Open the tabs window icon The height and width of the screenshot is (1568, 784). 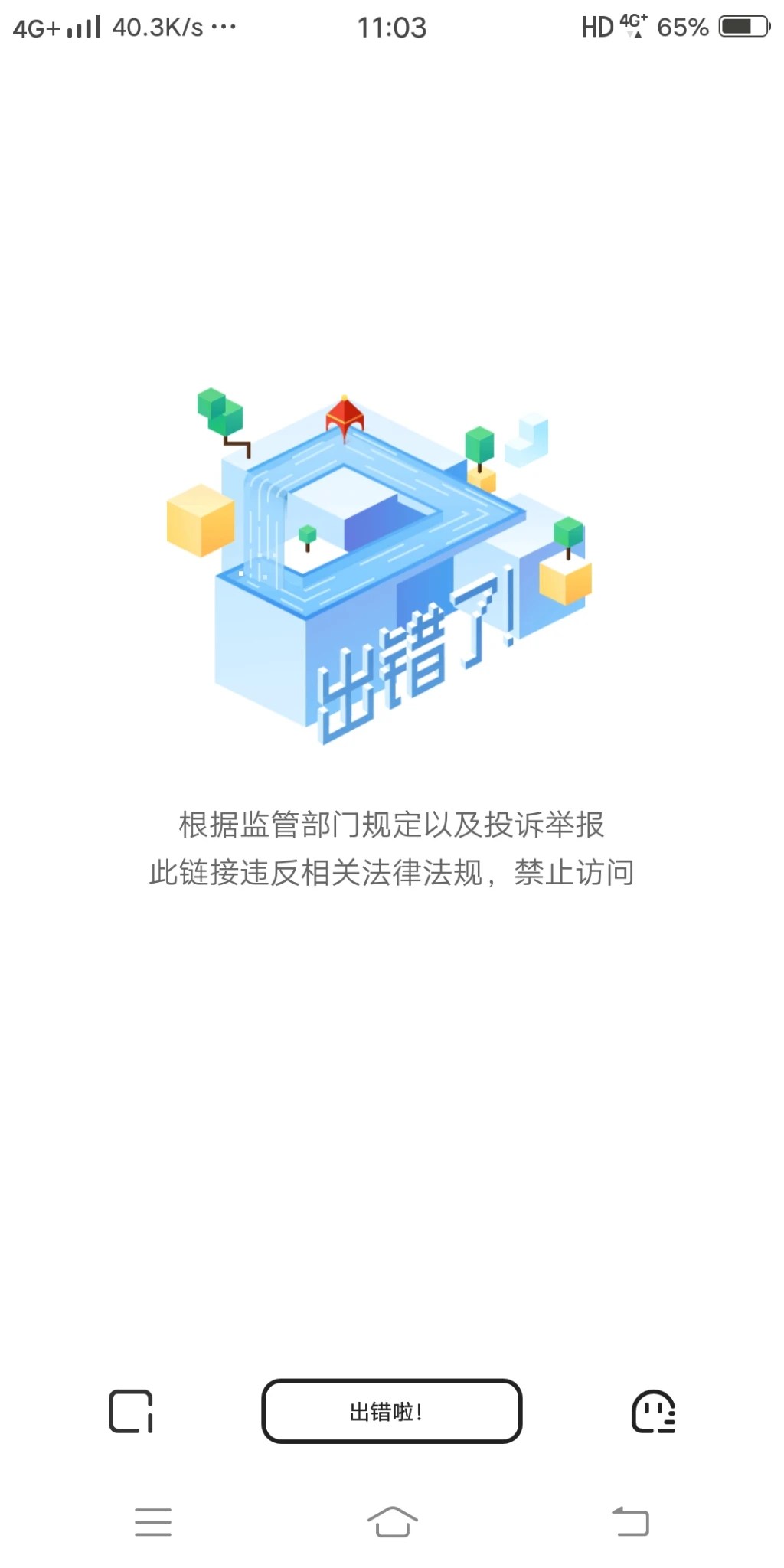[131, 1410]
